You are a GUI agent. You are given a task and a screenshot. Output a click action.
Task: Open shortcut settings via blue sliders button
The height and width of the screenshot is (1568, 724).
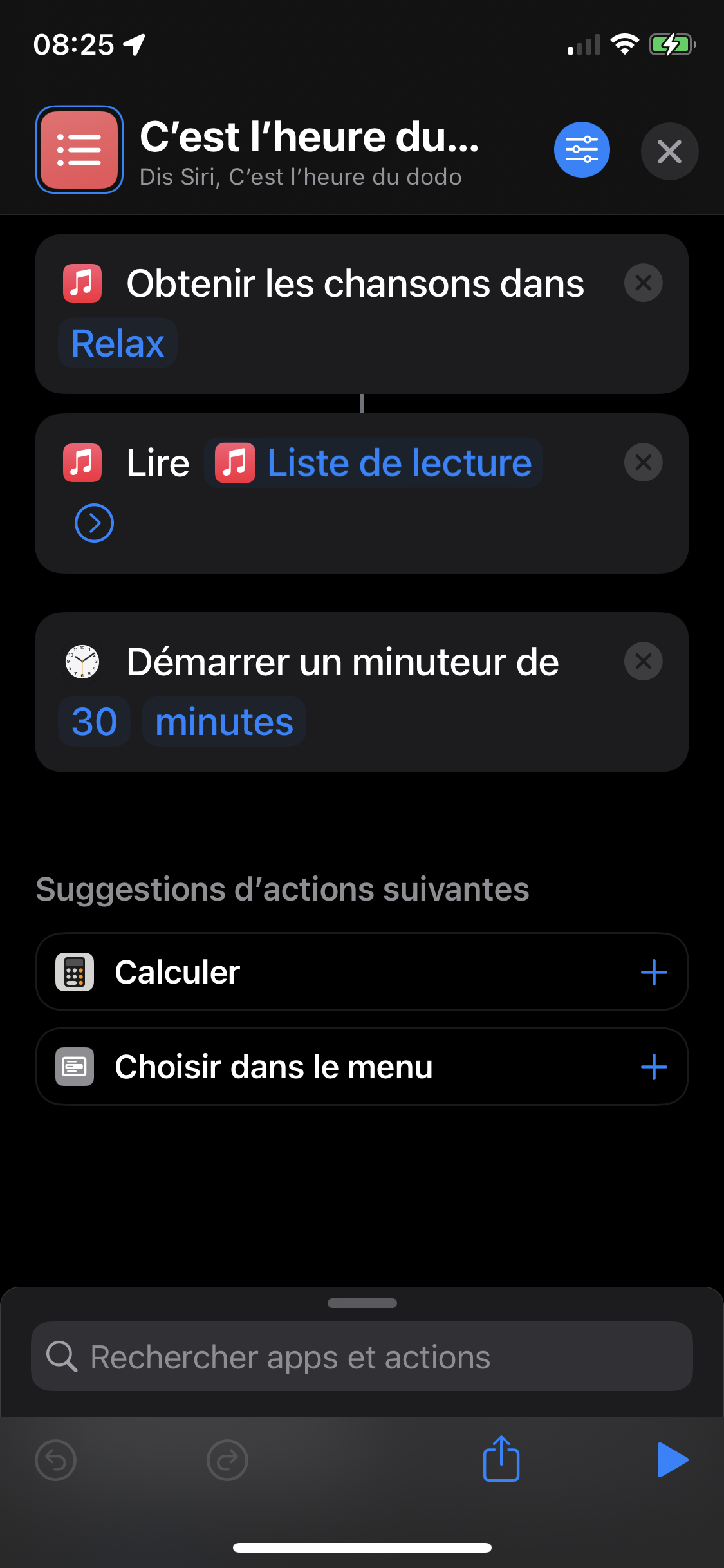582,150
